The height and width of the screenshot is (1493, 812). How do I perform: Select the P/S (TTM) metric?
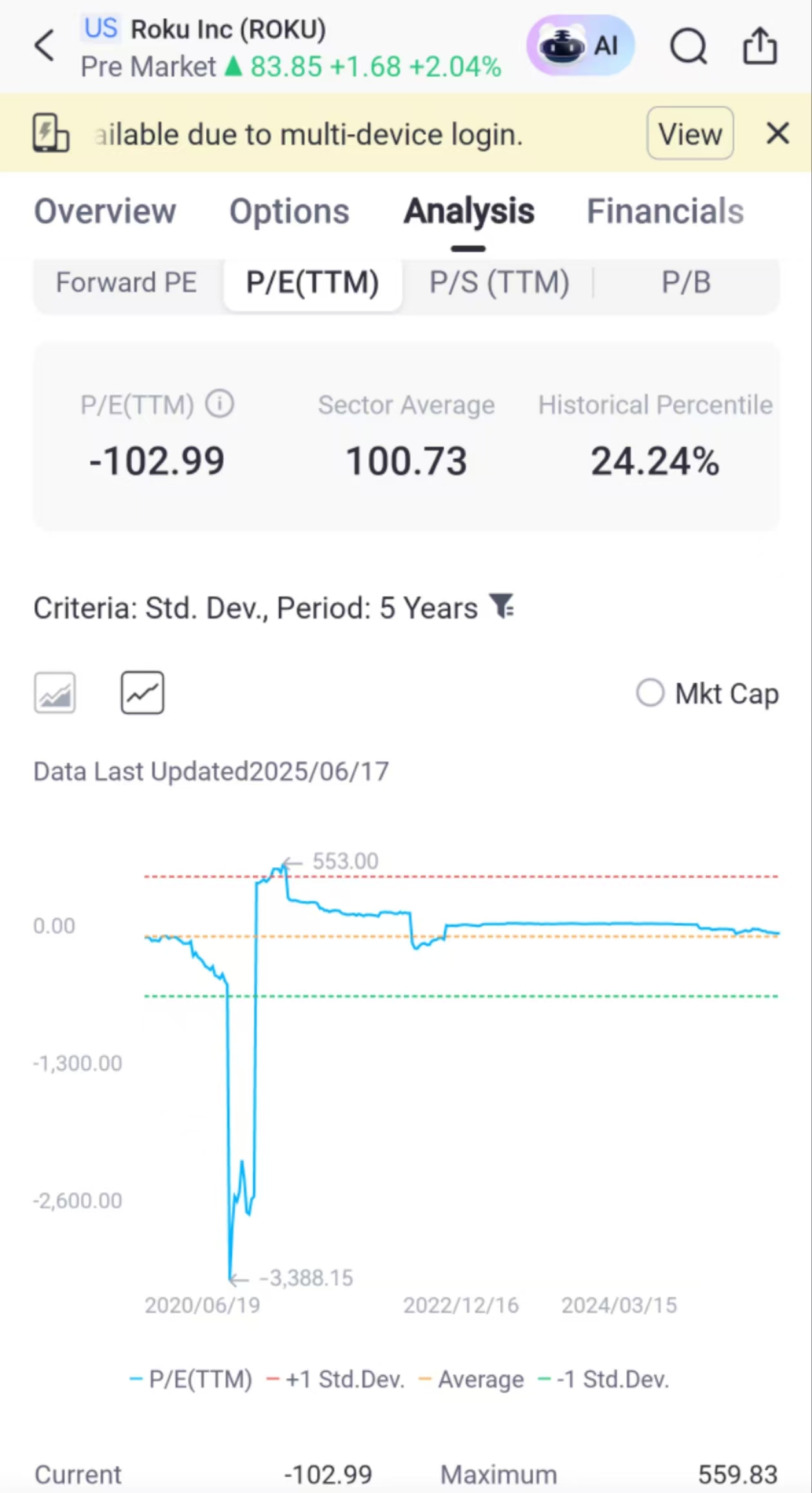pyautogui.click(x=499, y=283)
